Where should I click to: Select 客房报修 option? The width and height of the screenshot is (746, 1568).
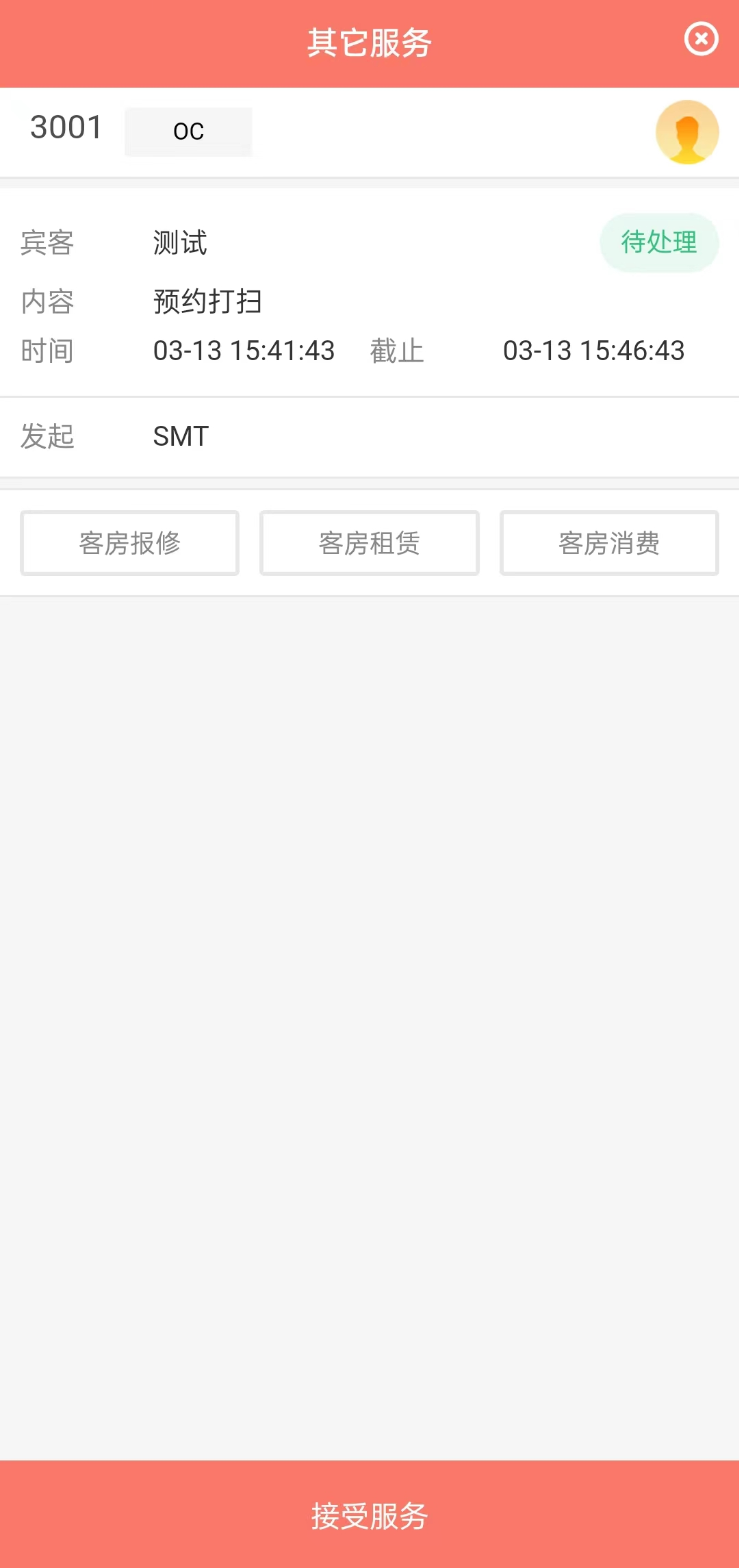click(130, 543)
